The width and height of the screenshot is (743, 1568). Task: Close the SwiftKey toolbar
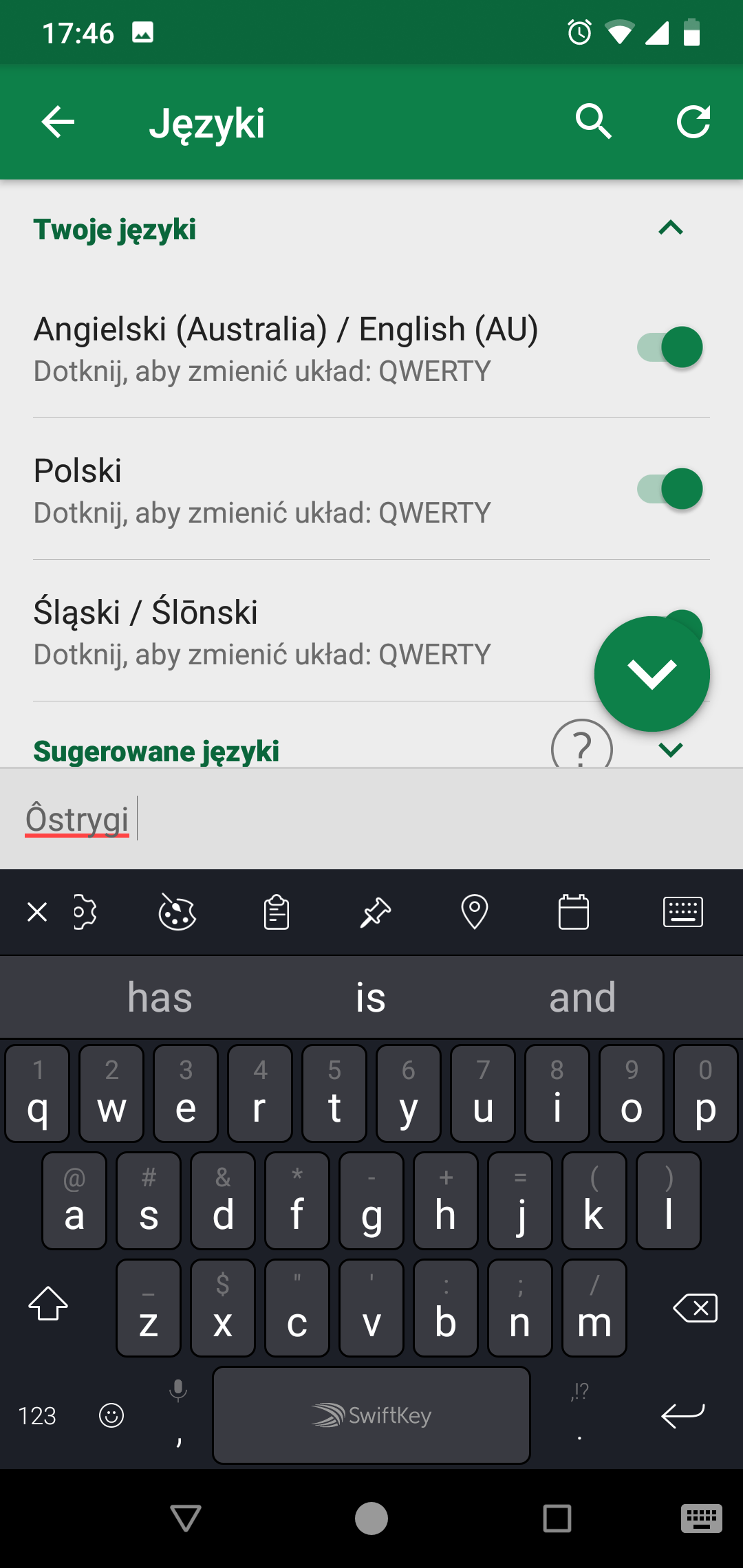tap(37, 913)
